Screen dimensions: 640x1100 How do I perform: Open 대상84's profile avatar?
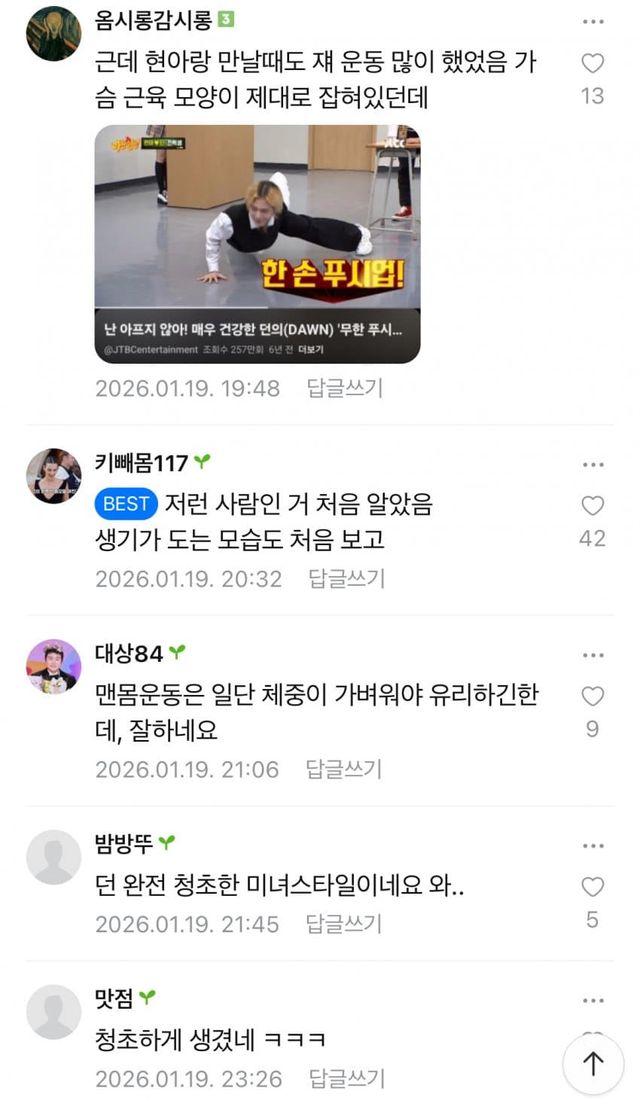(53, 667)
